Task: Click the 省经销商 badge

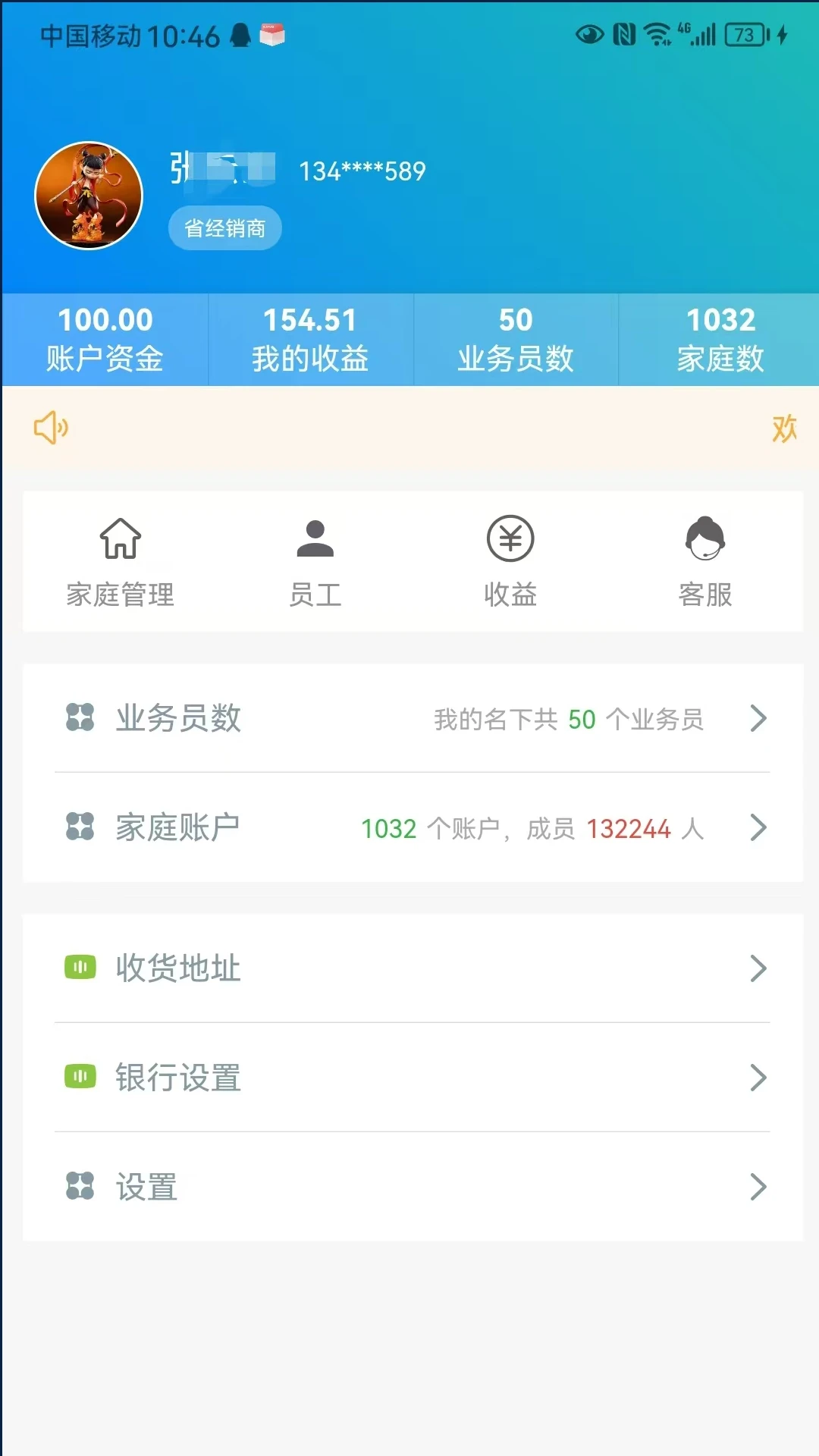Action: pos(224,227)
